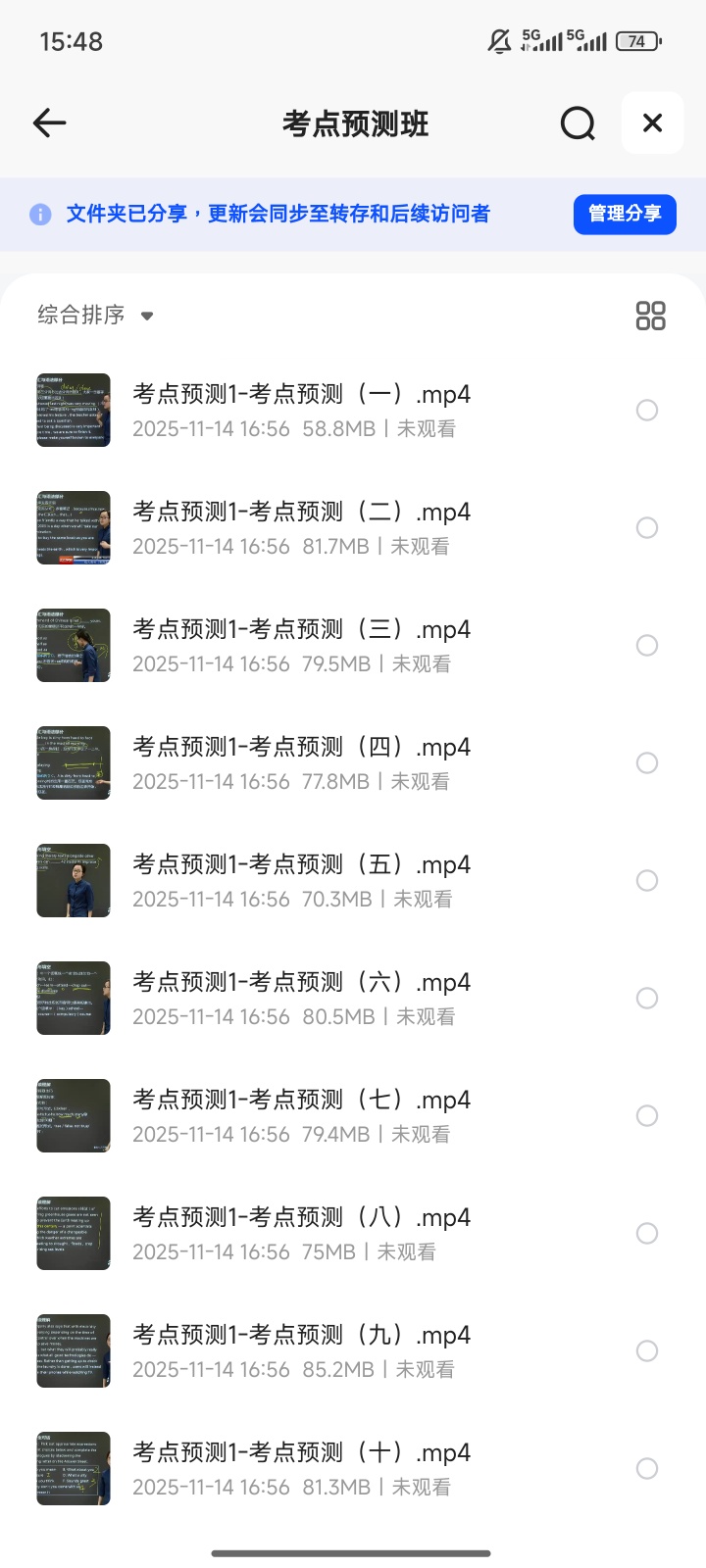Screen dimensions: 706x1568
Task: Tap the 管理分享 button
Action: pos(625,214)
